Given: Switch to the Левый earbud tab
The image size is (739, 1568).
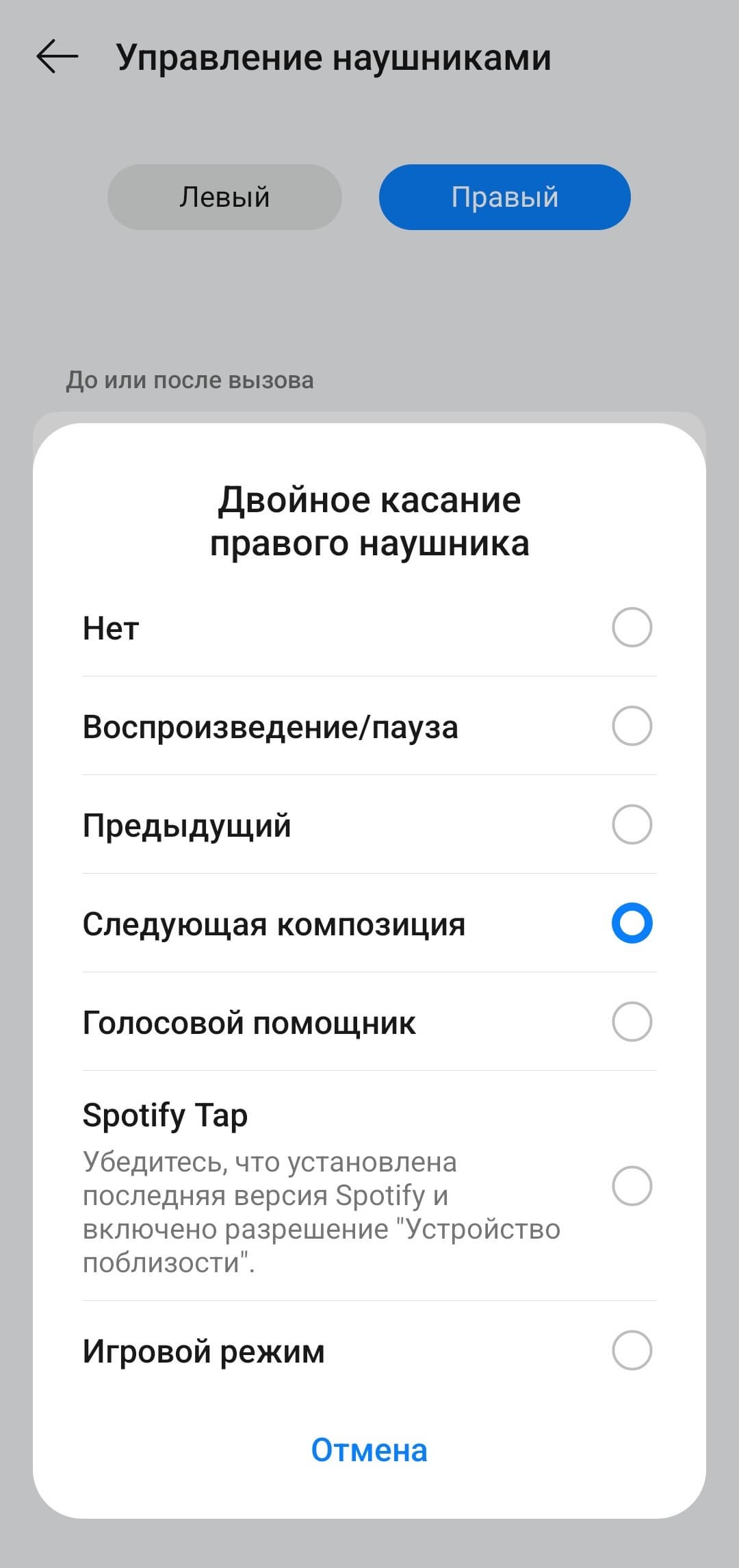Looking at the screenshot, I should click(224, 197).
